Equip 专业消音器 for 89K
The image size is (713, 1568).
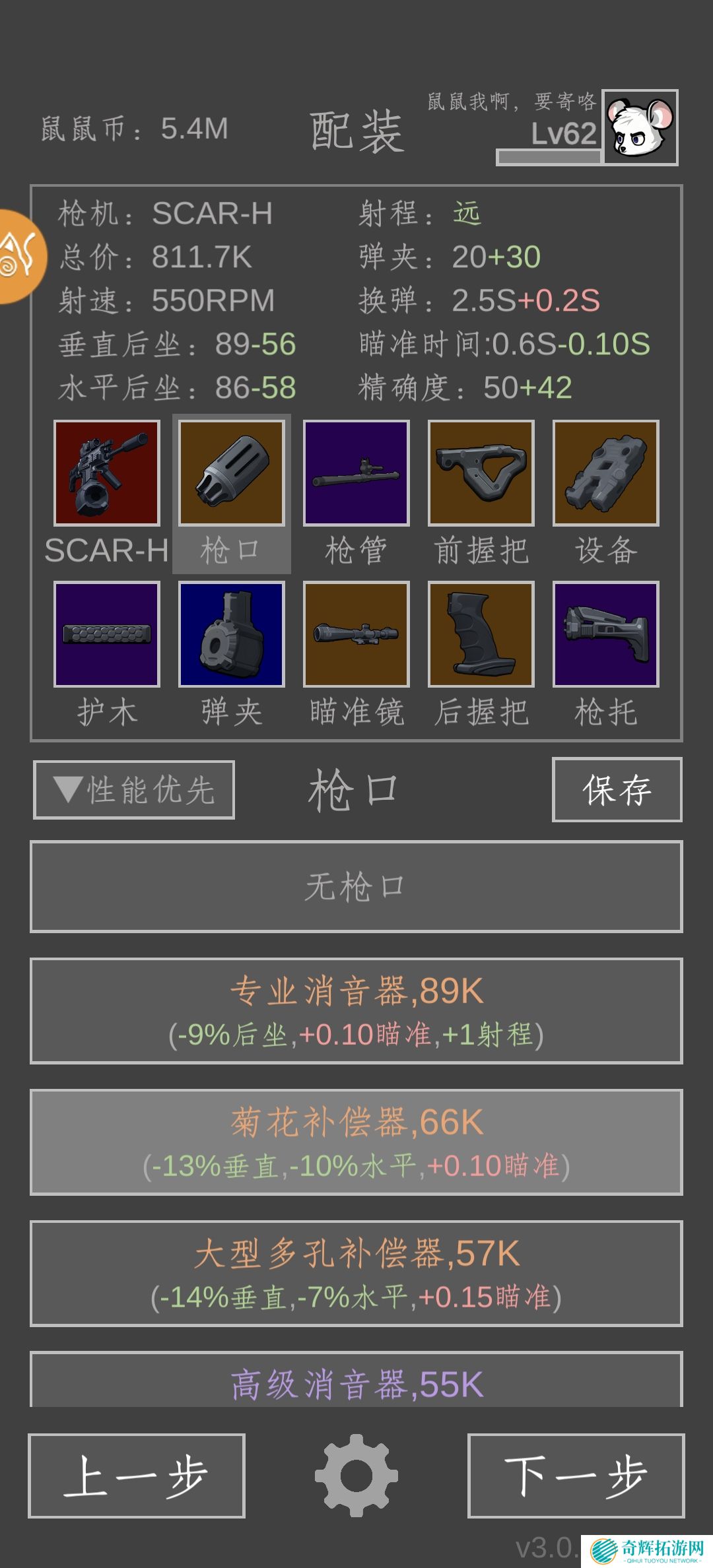click(356, 1011)
